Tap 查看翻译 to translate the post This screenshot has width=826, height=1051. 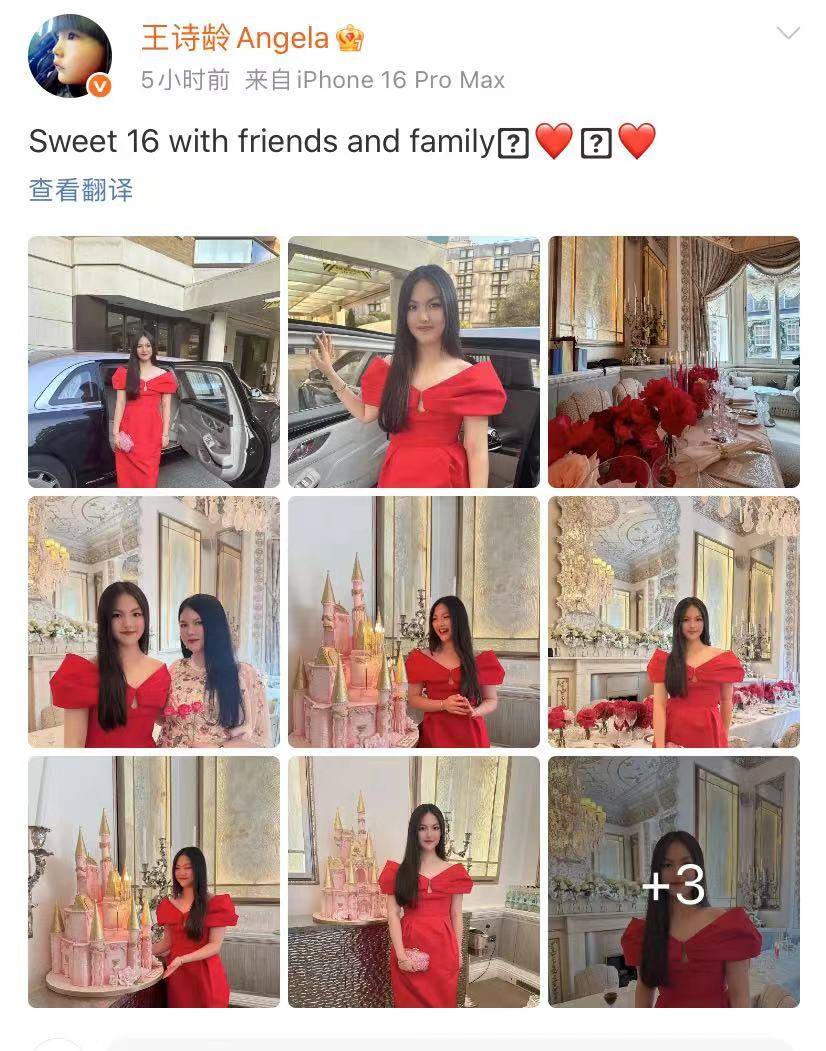(x=81, y=190)
